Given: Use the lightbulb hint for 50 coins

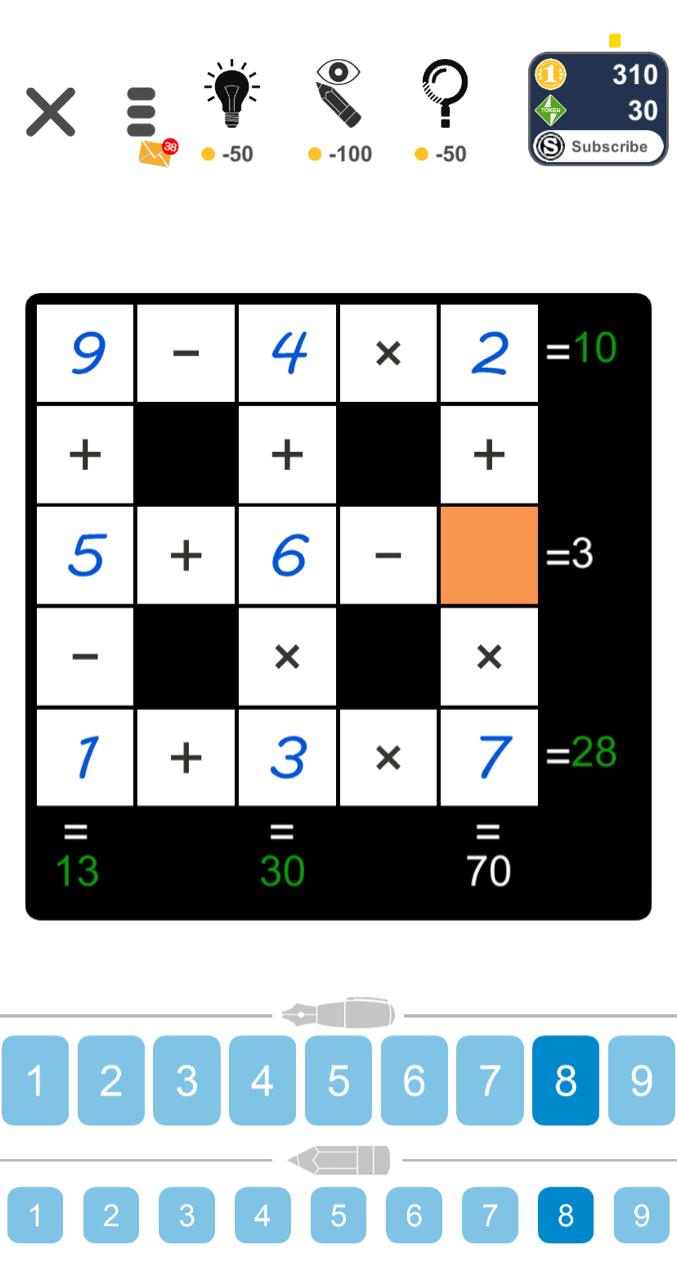Looking at the screenshot, I should click(230, 110).
